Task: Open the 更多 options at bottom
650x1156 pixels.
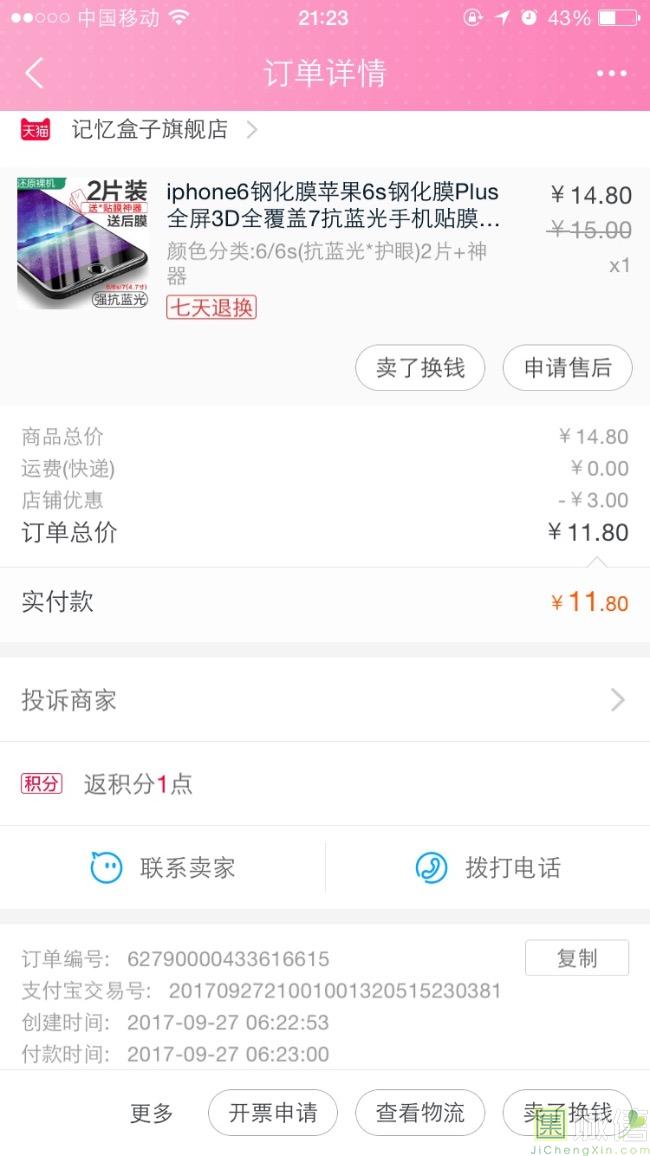Action: point(151,1113)
